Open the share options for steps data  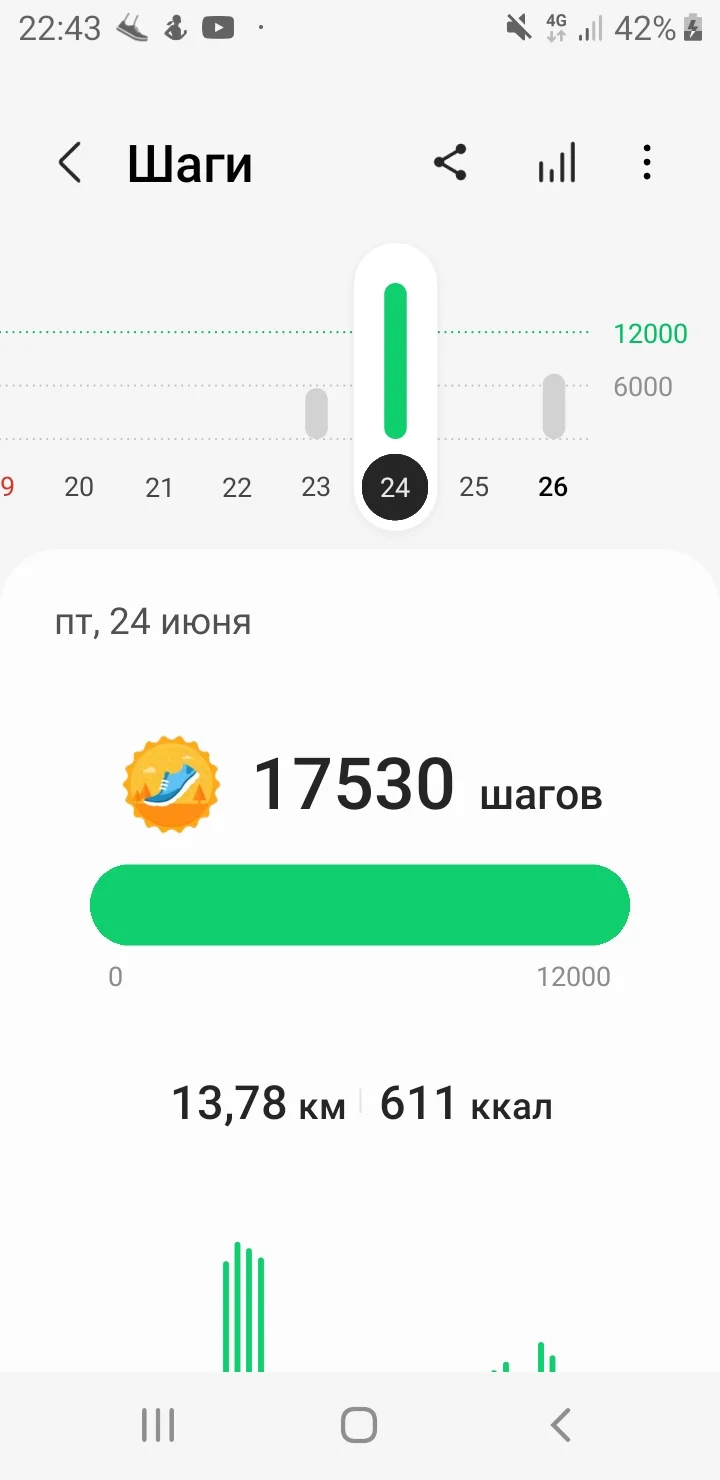449,162
